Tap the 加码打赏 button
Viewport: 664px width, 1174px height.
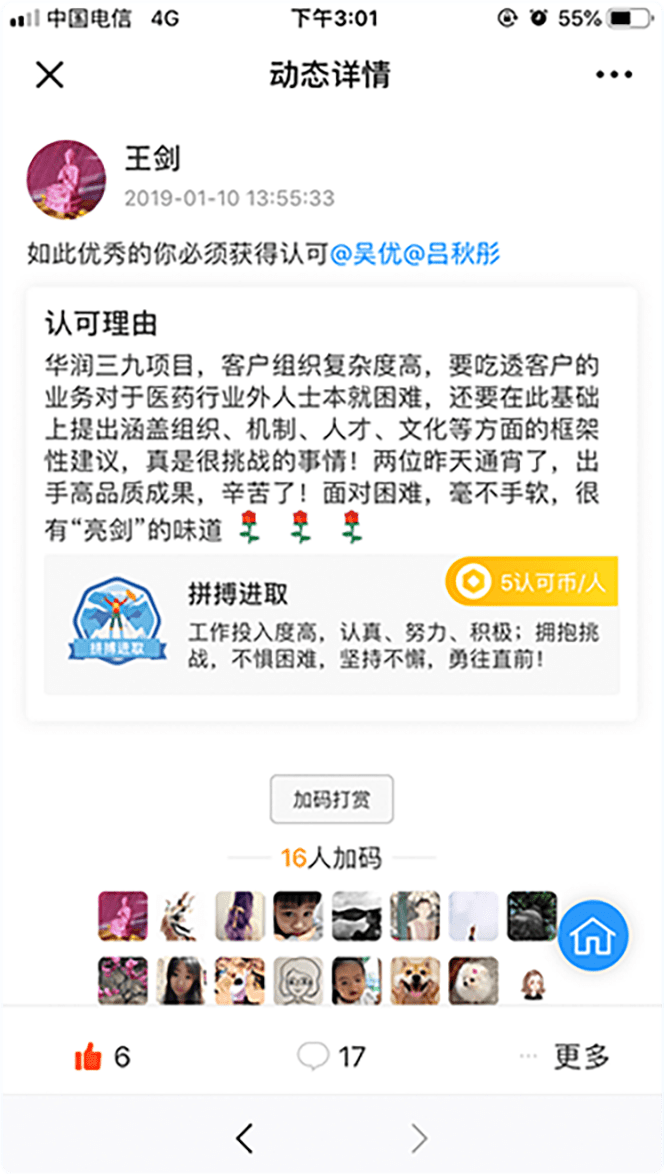click(331, 800)
